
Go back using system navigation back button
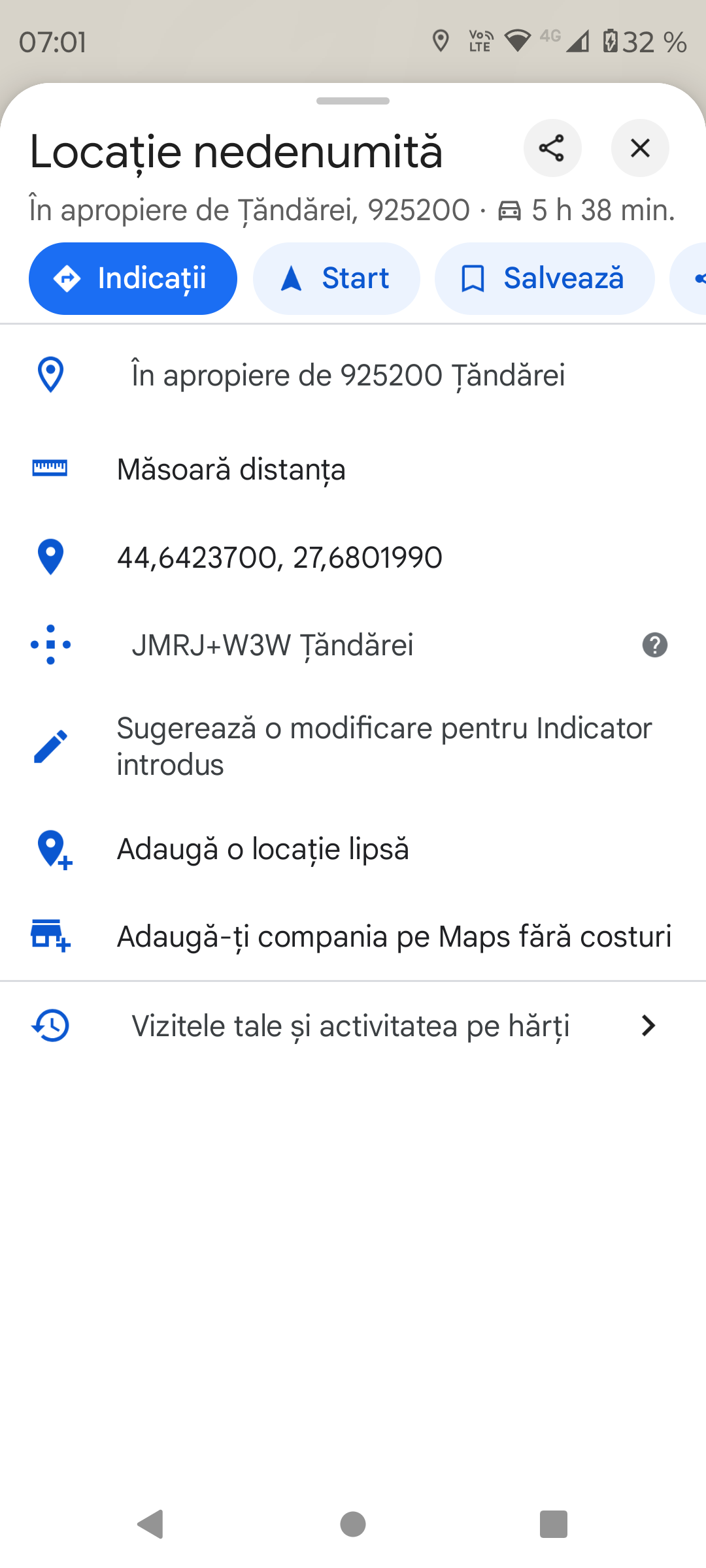click(x=151, y=1524)
